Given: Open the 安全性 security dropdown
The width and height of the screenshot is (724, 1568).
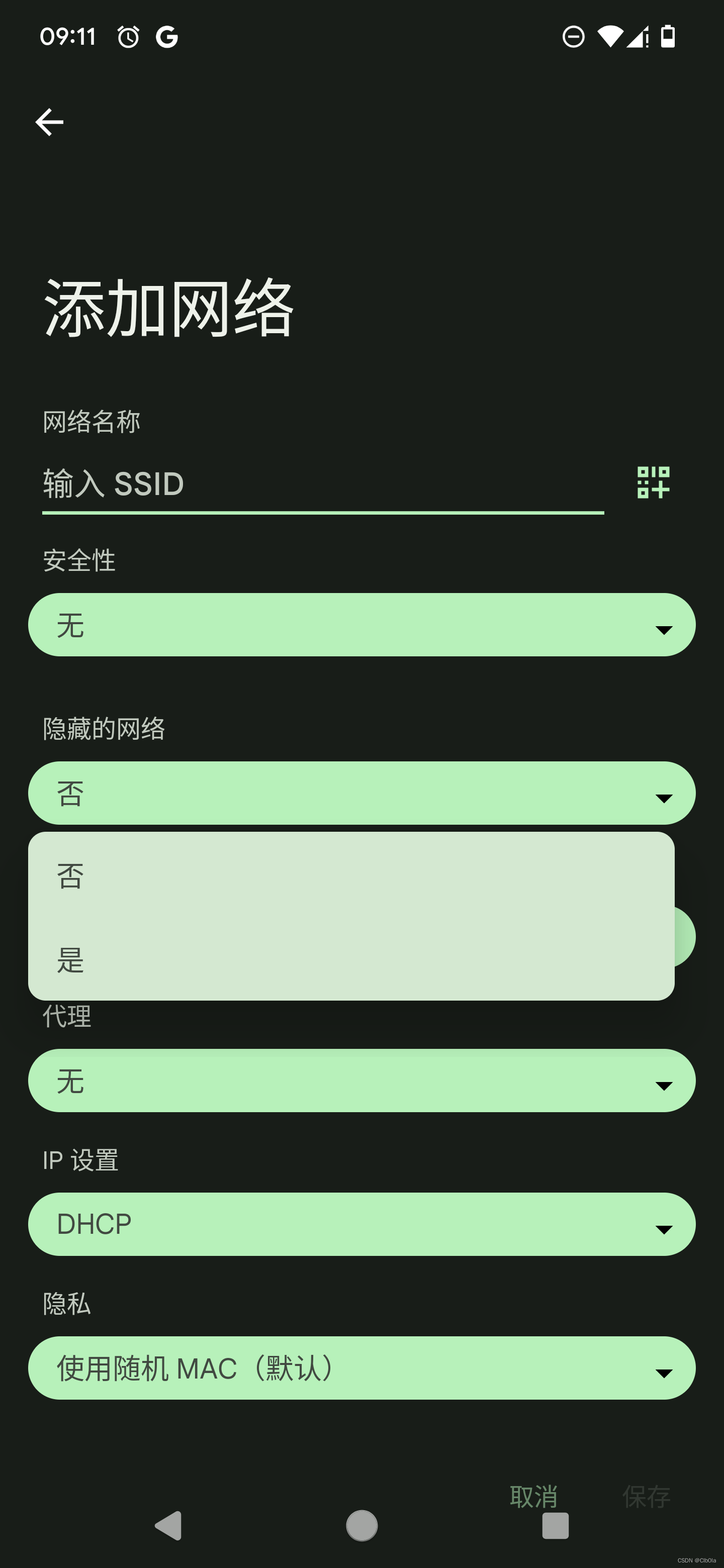Looking at the screenshot, I should coord(361,625).
